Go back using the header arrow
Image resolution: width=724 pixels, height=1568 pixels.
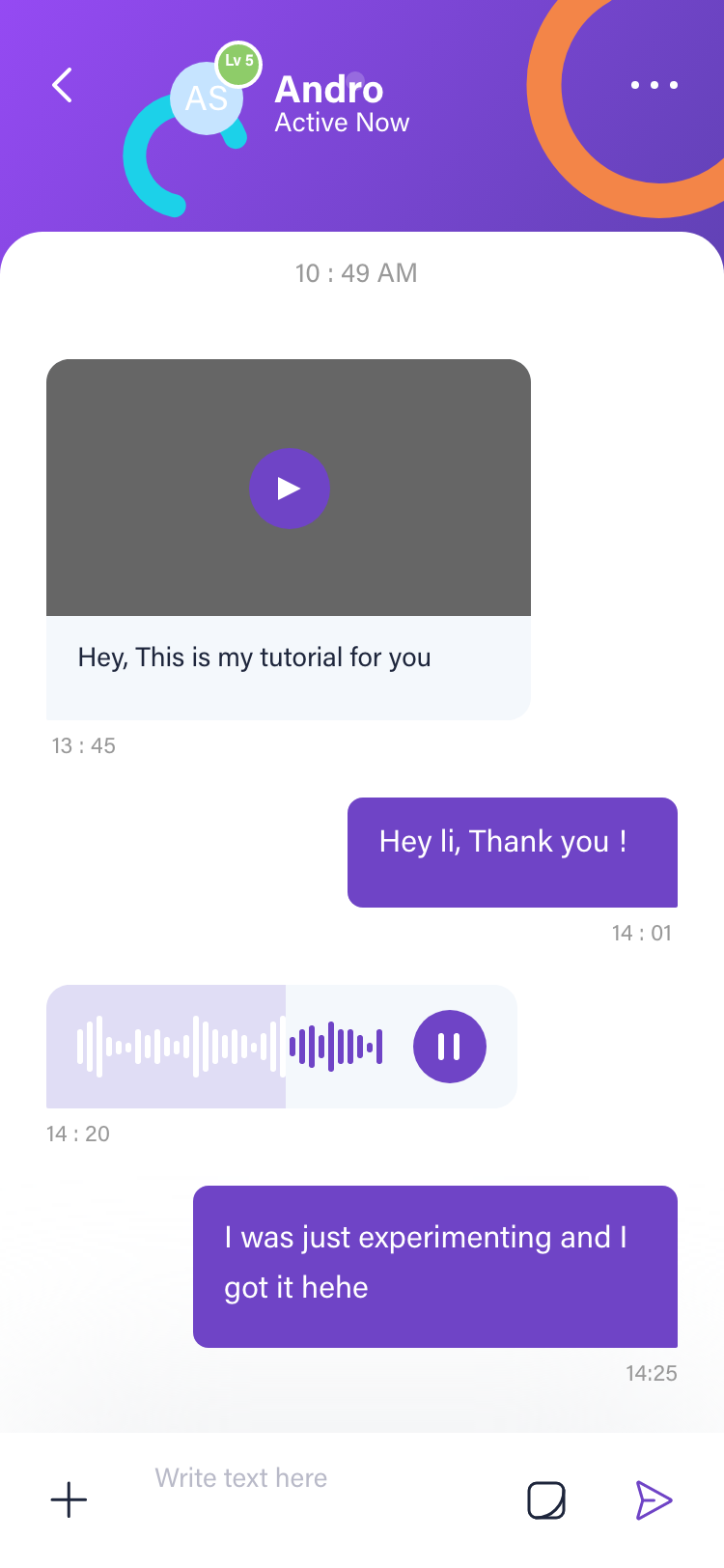(63, 86)
